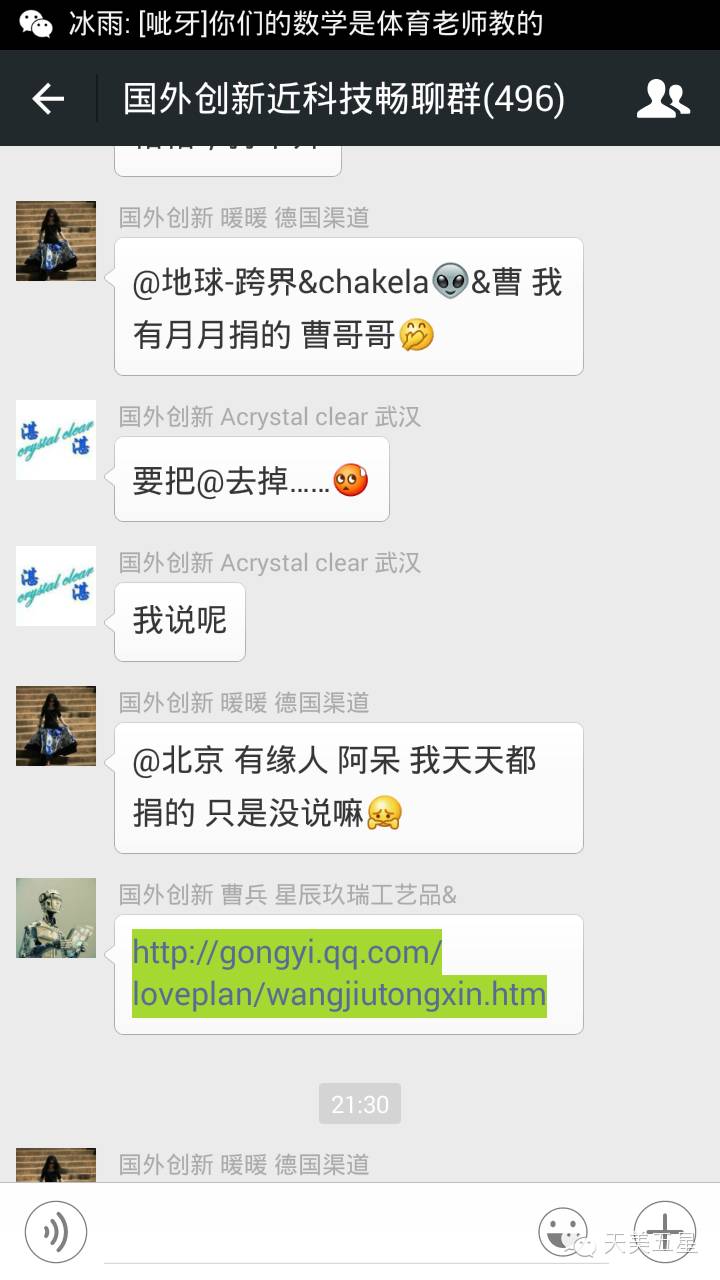Tap the message text input field
Viewport: 720px width, 1280px height.
pyautogui.click(x=310, y=1232)
